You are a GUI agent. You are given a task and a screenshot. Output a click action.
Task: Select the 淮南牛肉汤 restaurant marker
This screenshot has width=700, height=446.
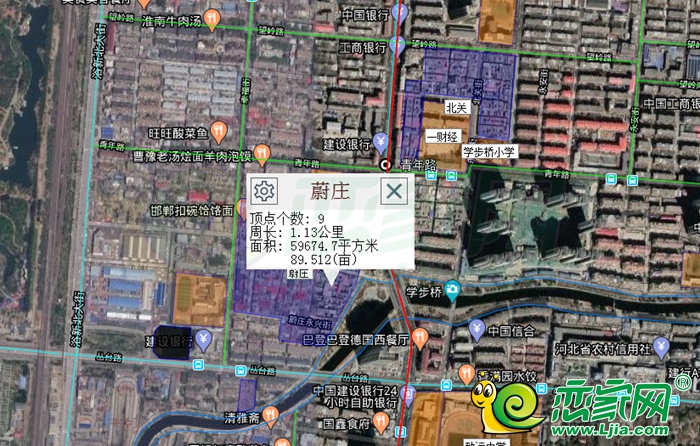(x=212, y=20)
